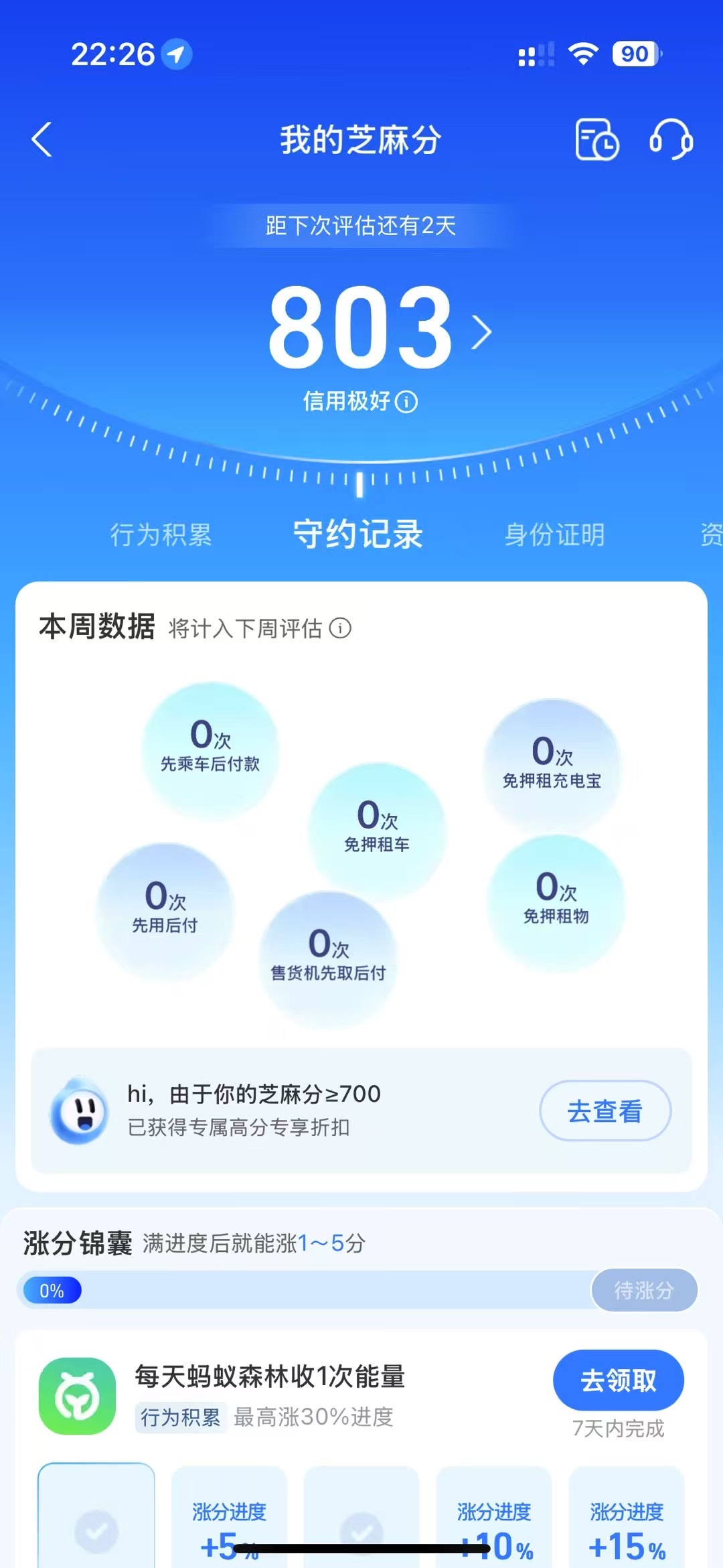Open the 免押租物 bubble
Viewport: 723px width, 1568px height.
pos(556,902)
